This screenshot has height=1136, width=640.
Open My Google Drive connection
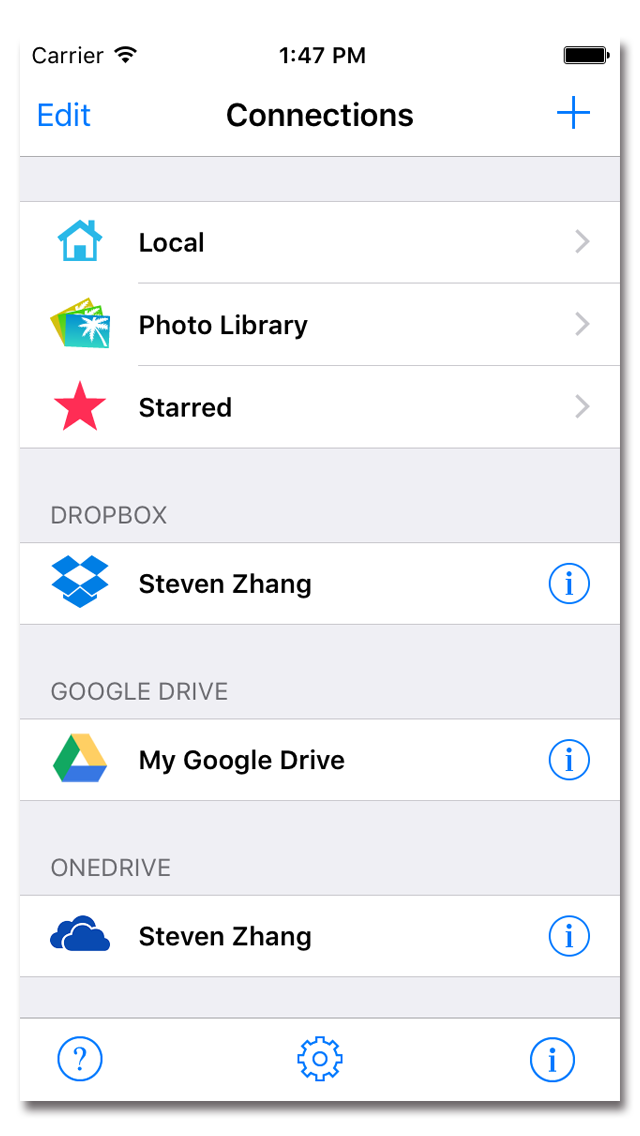pyautogui.click(x=320, y=760)
